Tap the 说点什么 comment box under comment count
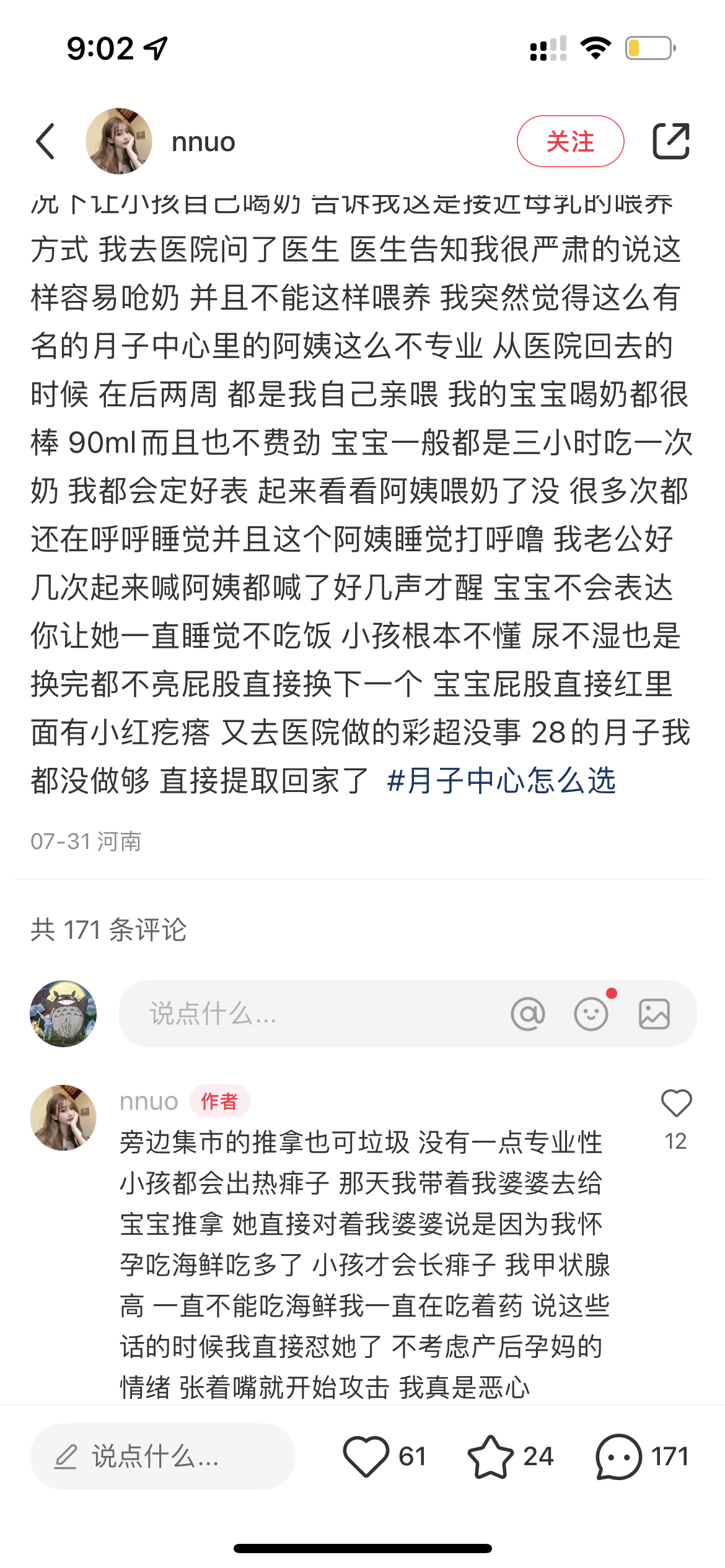 pyautogui.click(x=310, y=1014)
